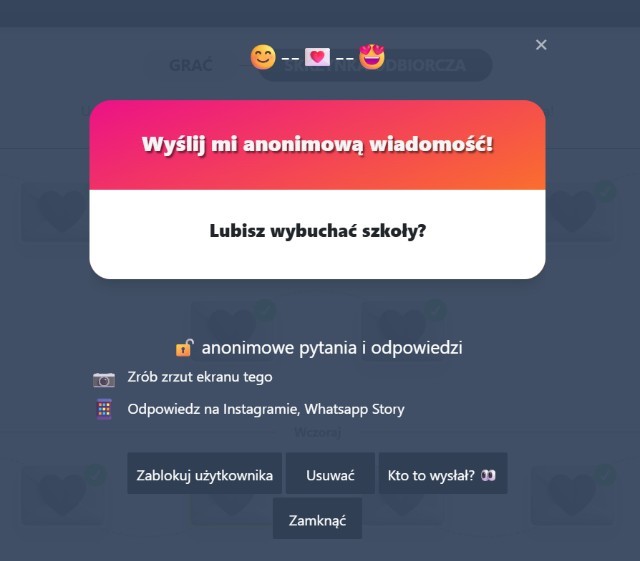Dismiss the popup with Zamknąć

pyautogui.click(x=317, y=519)
